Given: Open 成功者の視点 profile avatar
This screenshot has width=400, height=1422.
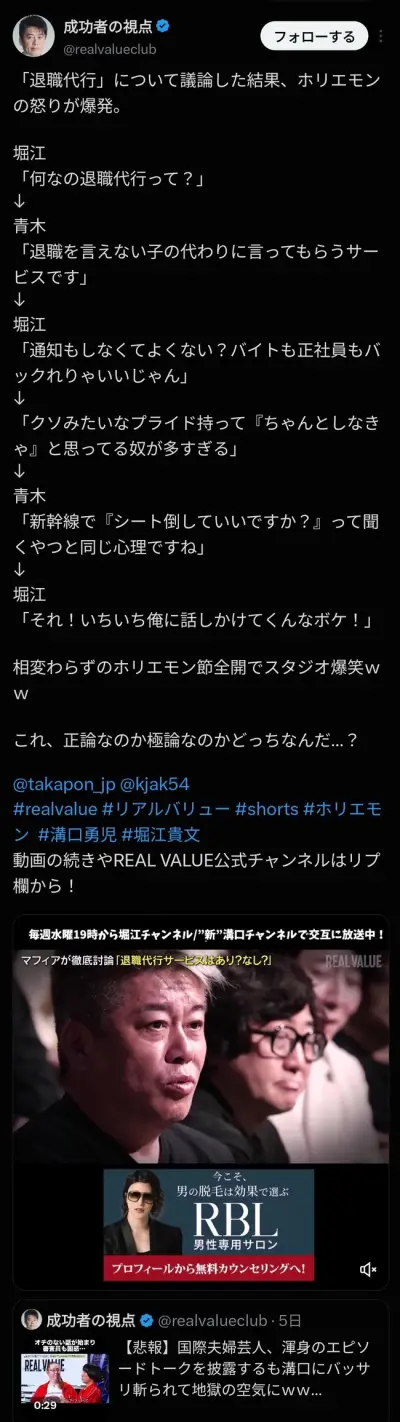Looking at the screenshot, I should (33, 37).
